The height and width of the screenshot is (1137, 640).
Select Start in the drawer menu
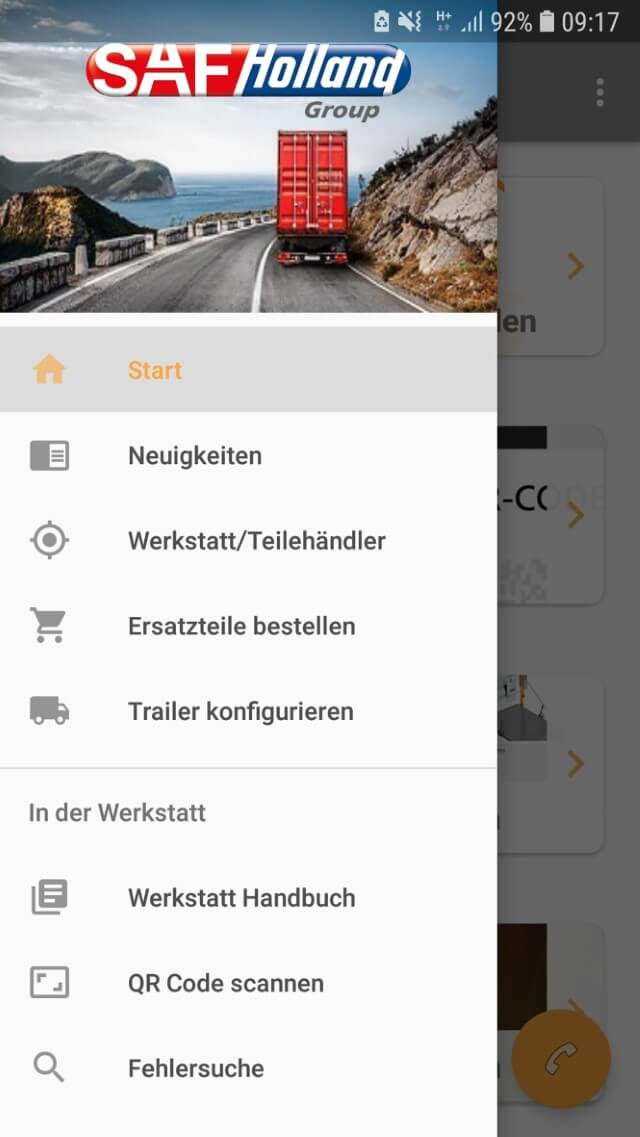pos(155,370)
